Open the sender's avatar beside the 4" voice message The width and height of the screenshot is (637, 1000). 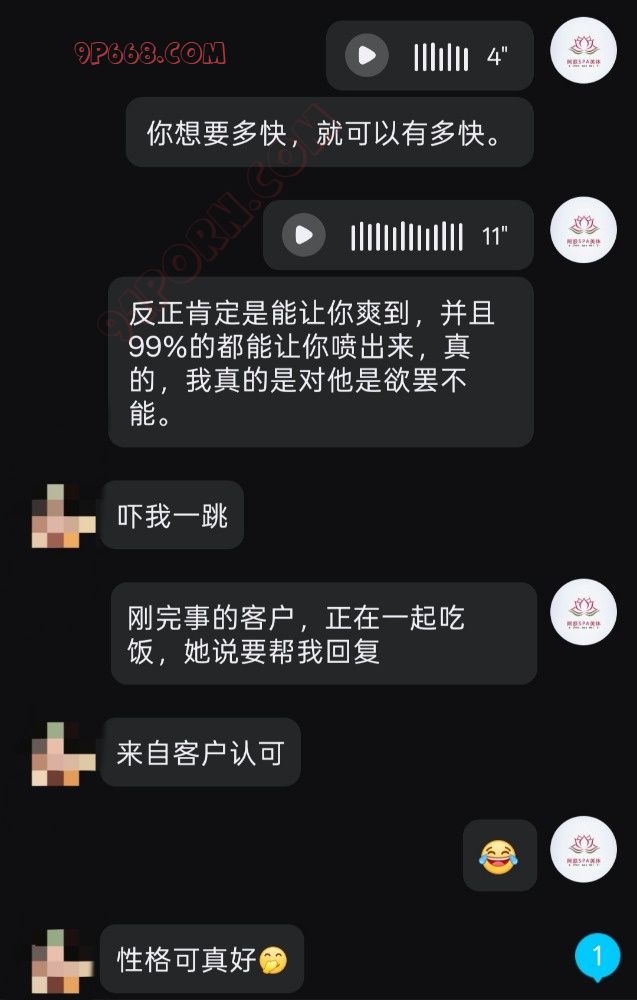(x=583, y=51)
